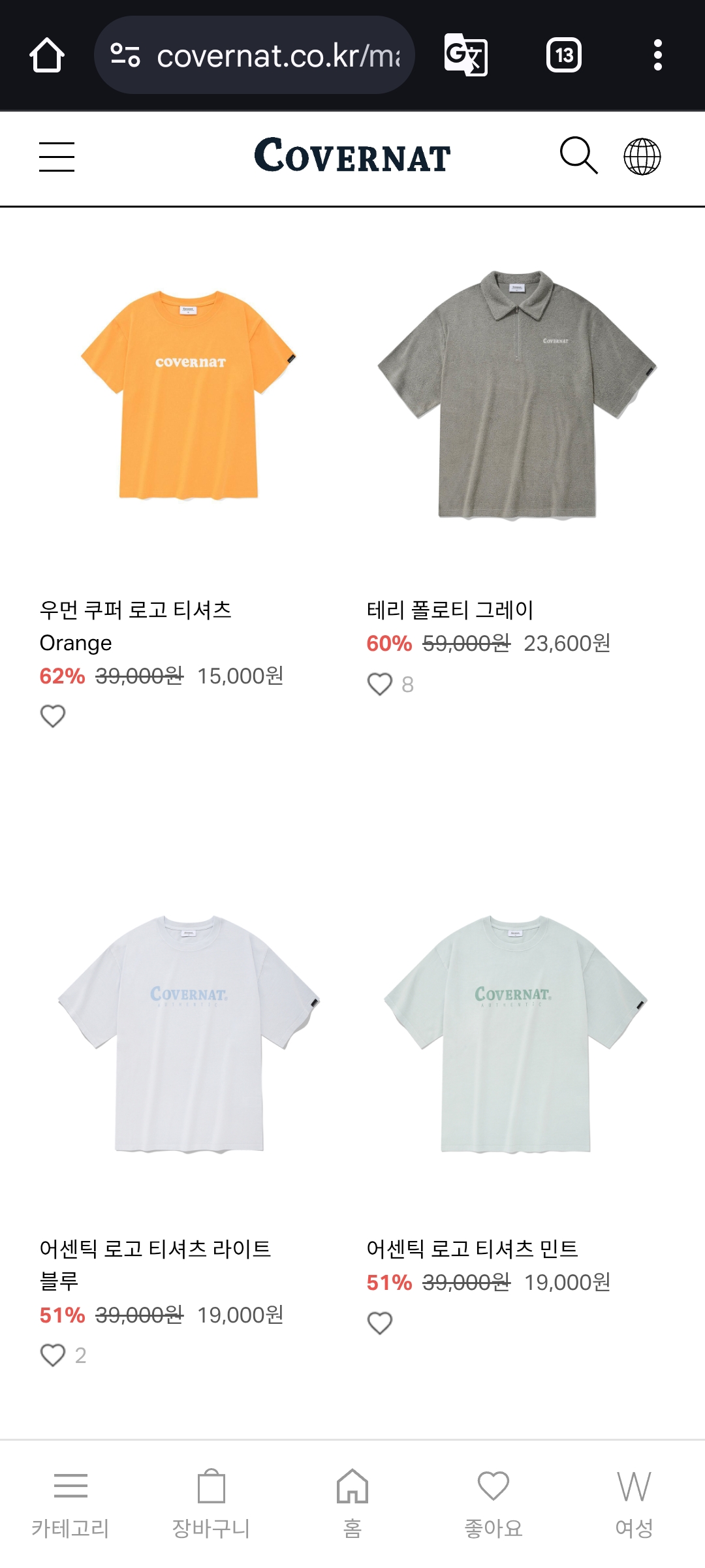This screenshot has width=705, height=1568.
Task: Open the browser overflow menu
Action: coord(658,55)
